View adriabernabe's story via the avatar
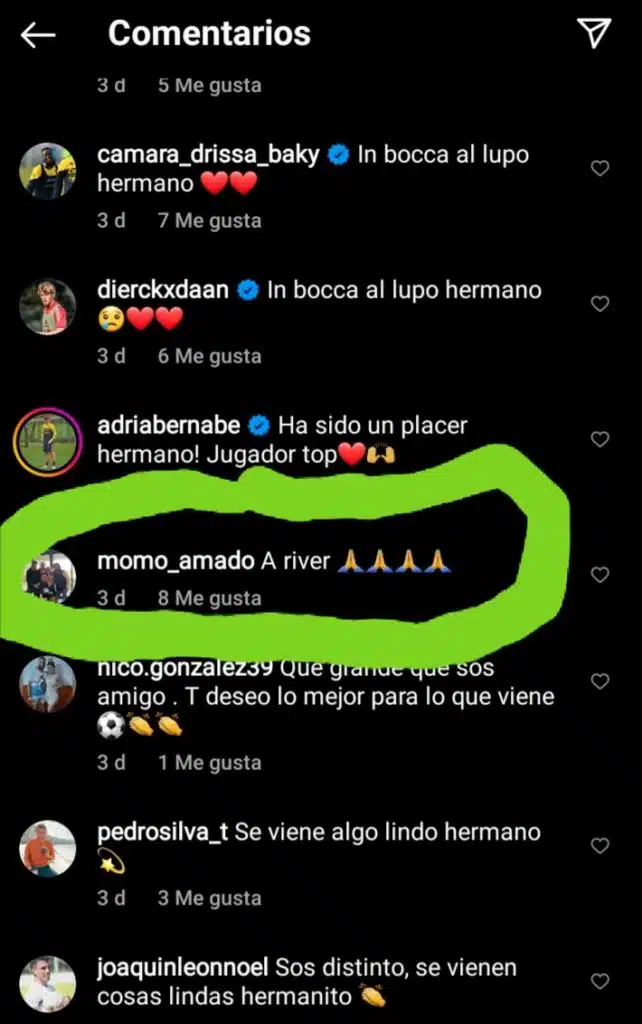The width and height of the screenshot is (642, 1024). coord(48,441)
